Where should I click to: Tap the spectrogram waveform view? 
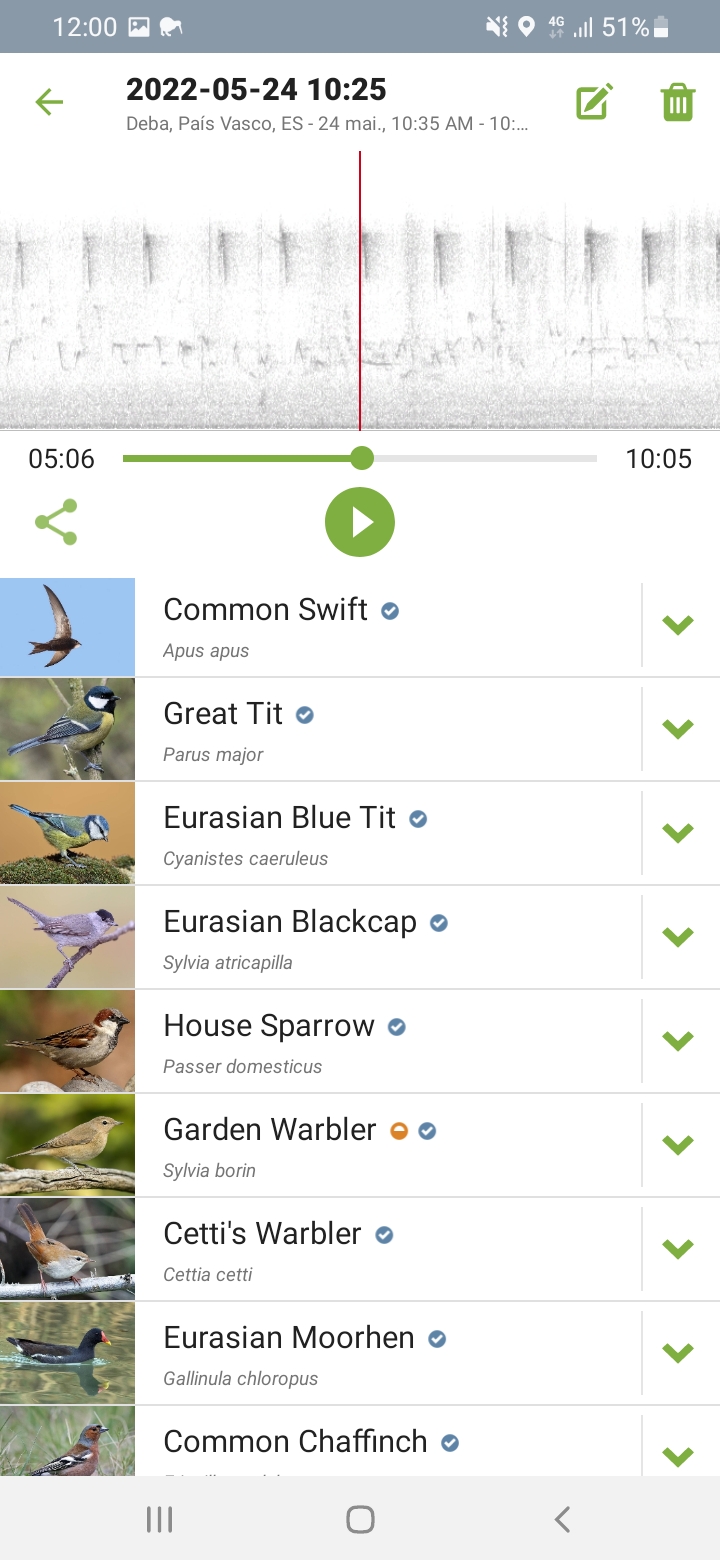(x=360, y=290)
